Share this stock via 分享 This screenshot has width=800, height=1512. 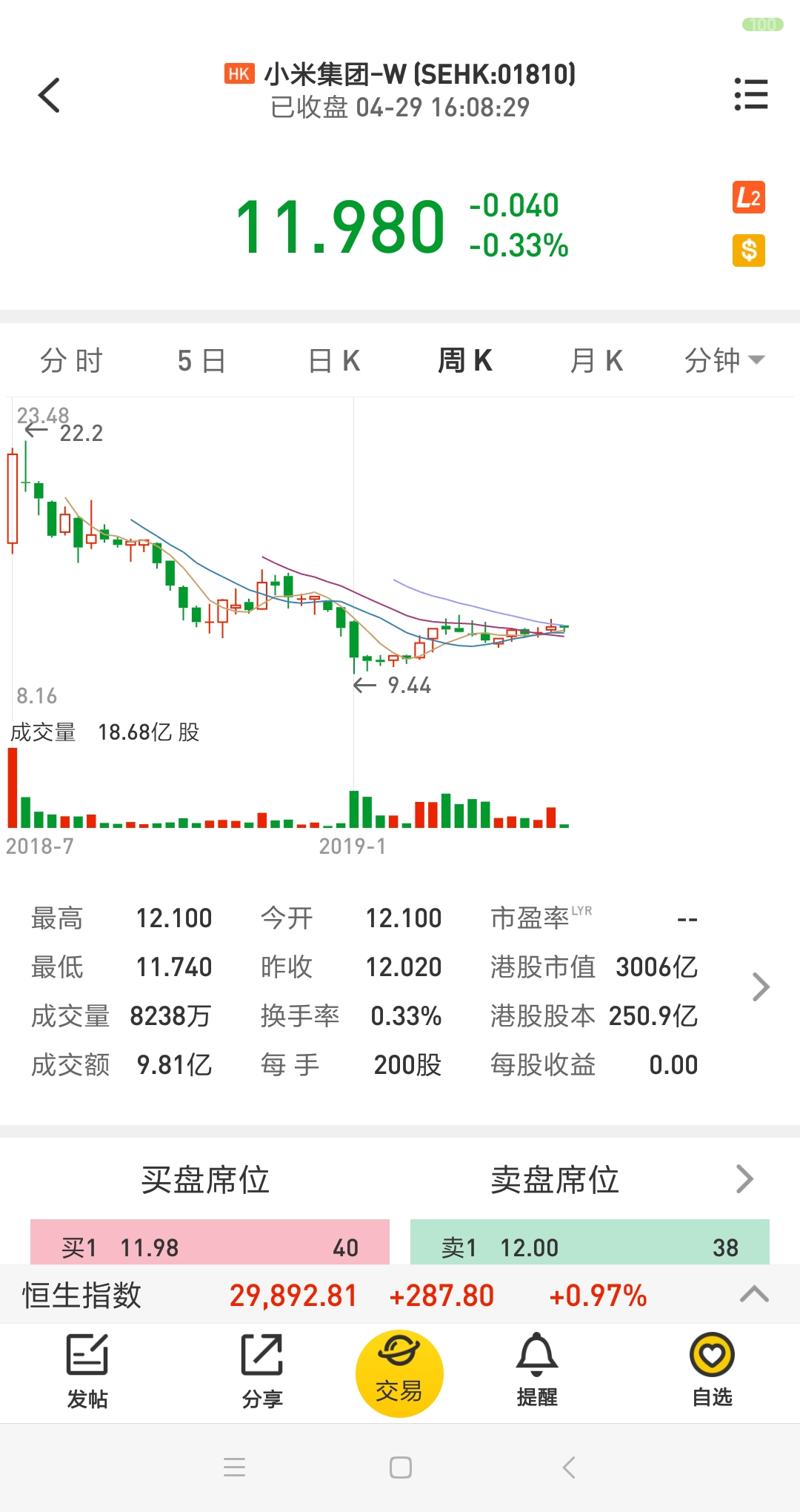(262, 1371)
